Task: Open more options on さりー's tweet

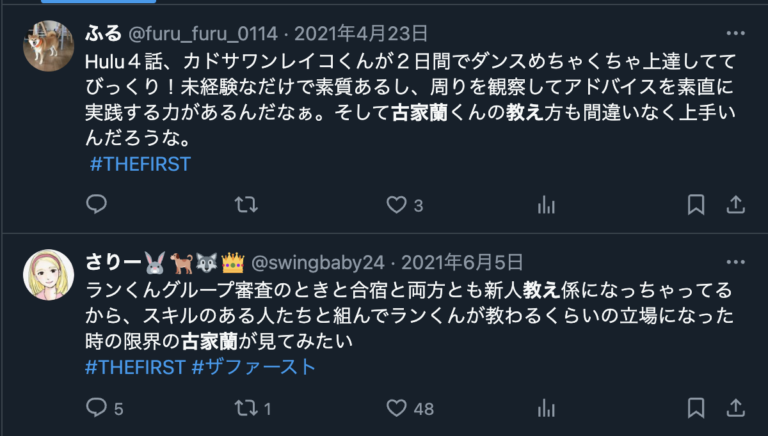Action: [x=736, y=262]
